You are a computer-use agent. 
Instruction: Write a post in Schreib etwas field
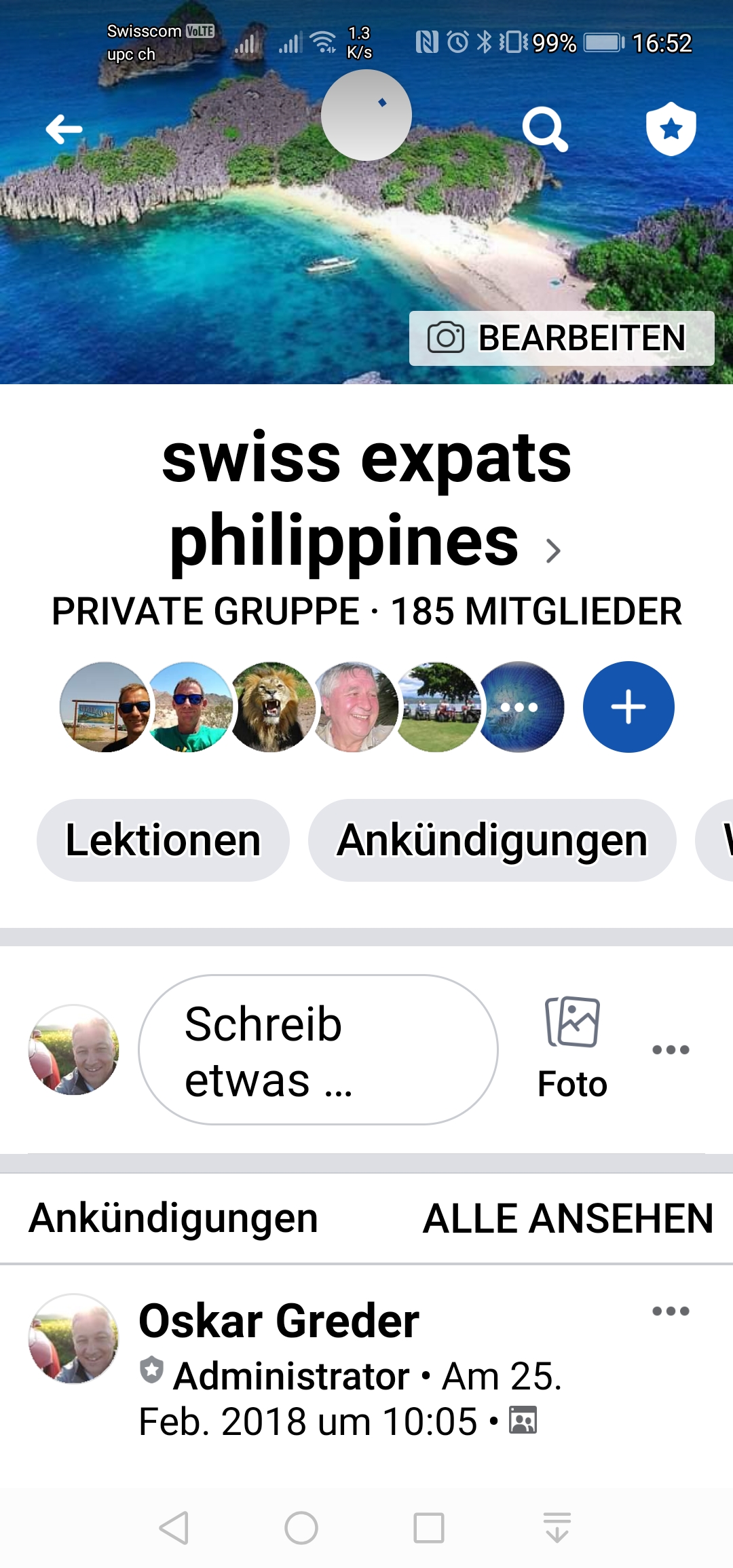[x=318, y=1049]
